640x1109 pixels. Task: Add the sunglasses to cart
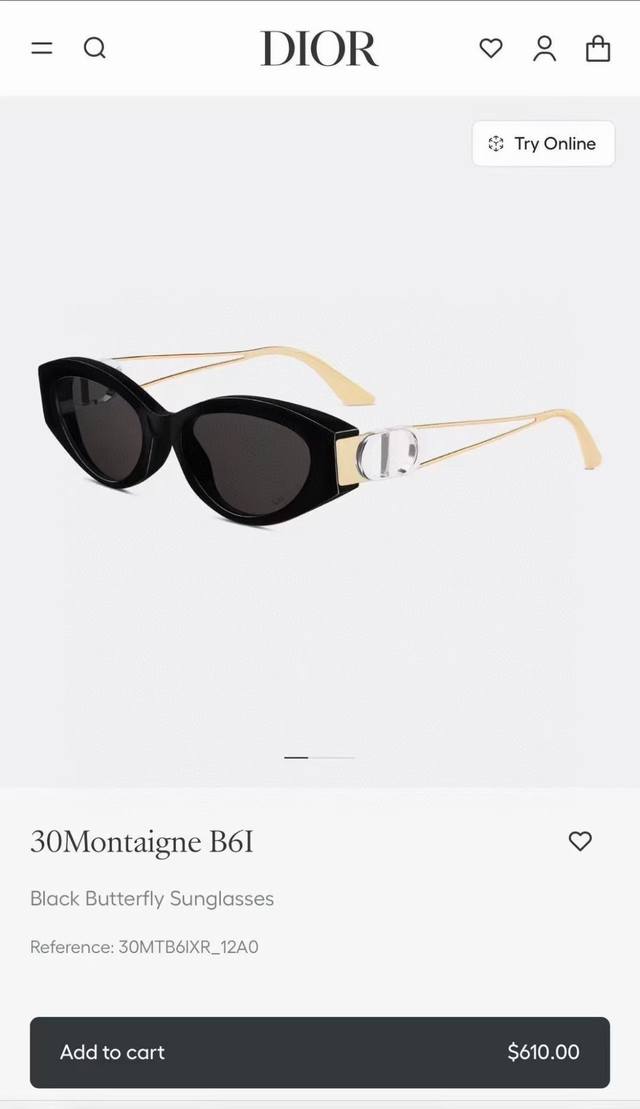pyautogui.click(x=319, y=1052)
